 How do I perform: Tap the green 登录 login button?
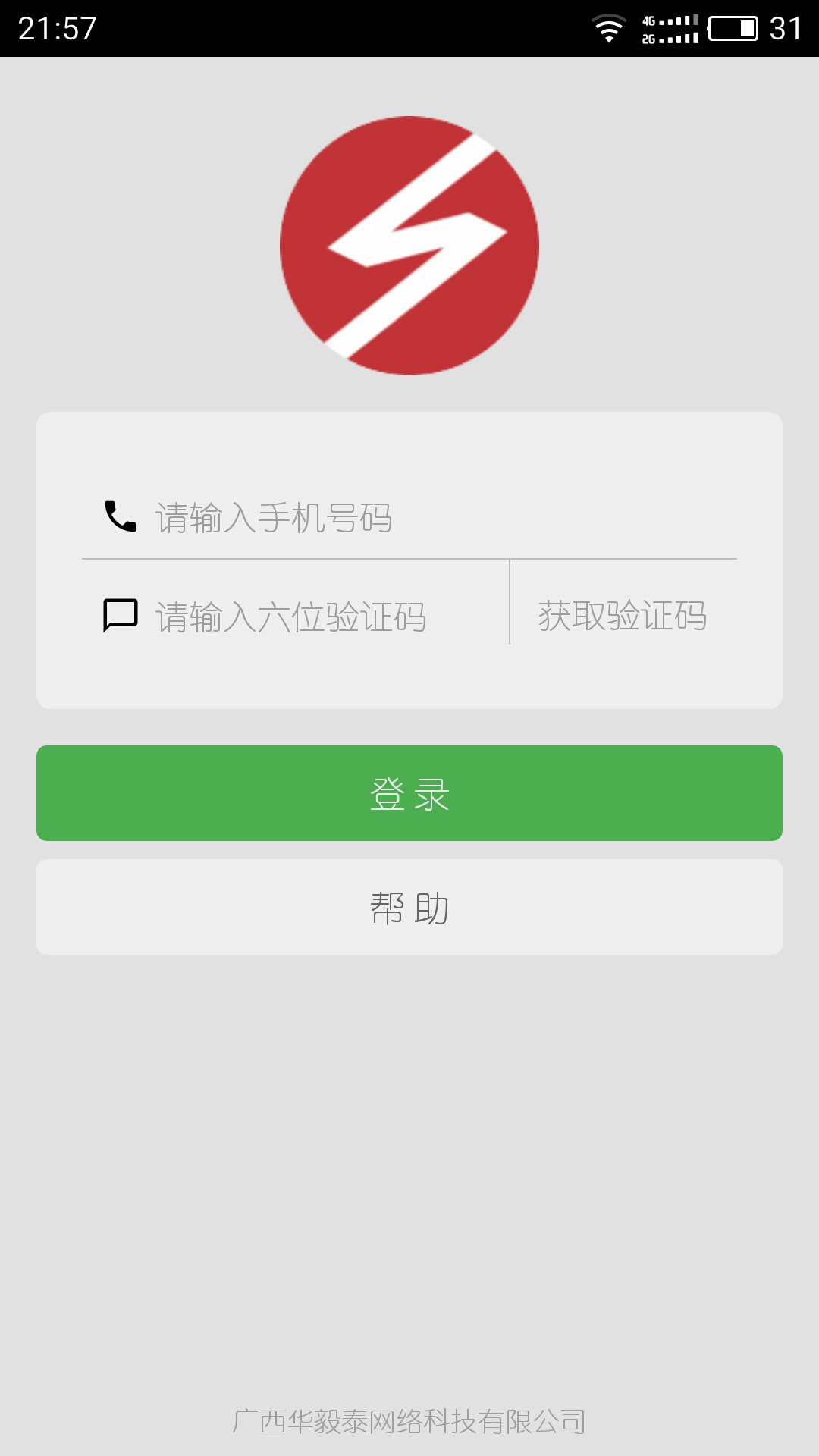(x=409, y=793)
